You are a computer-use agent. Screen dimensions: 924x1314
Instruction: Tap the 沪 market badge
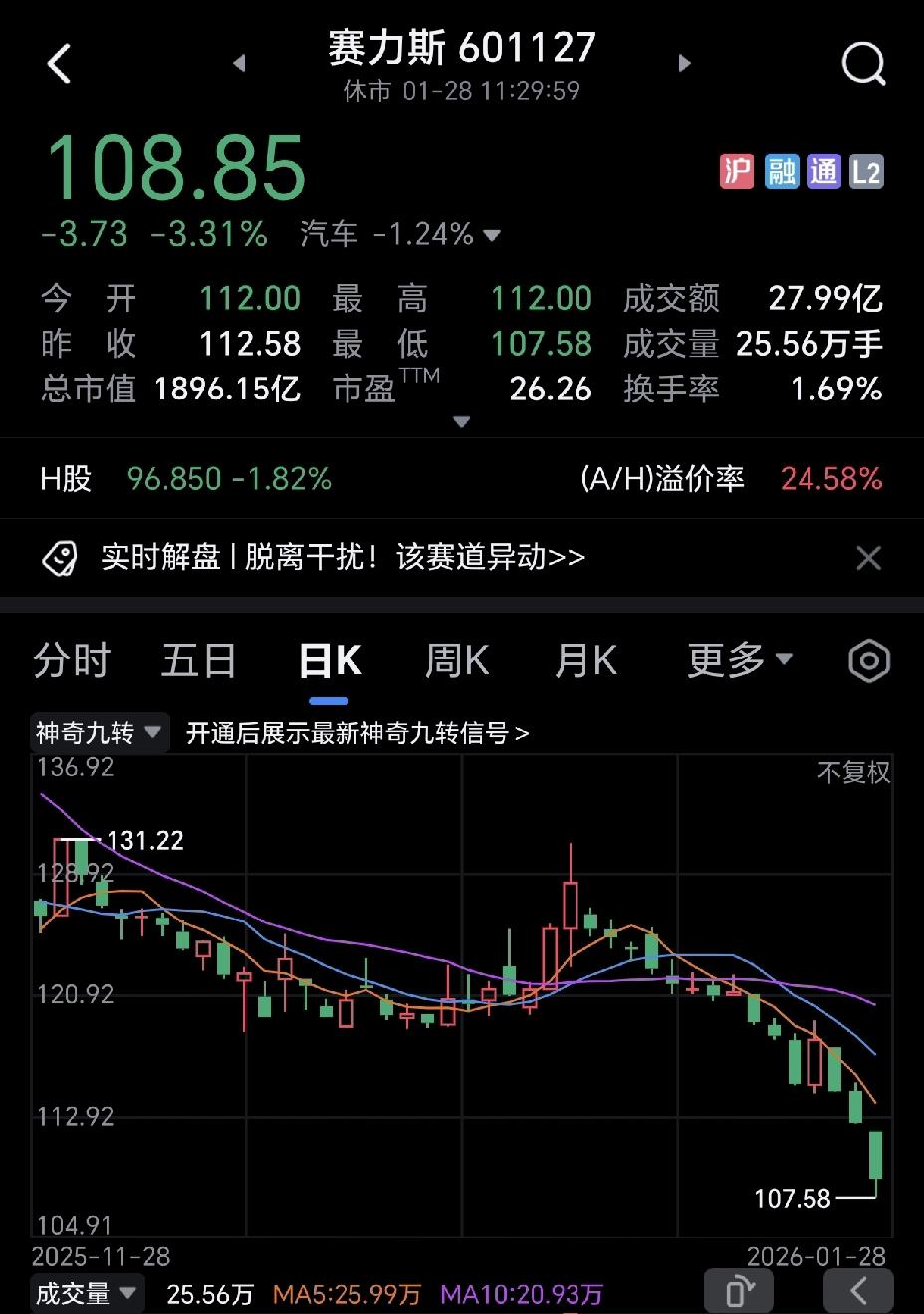(x=736, y=171)
